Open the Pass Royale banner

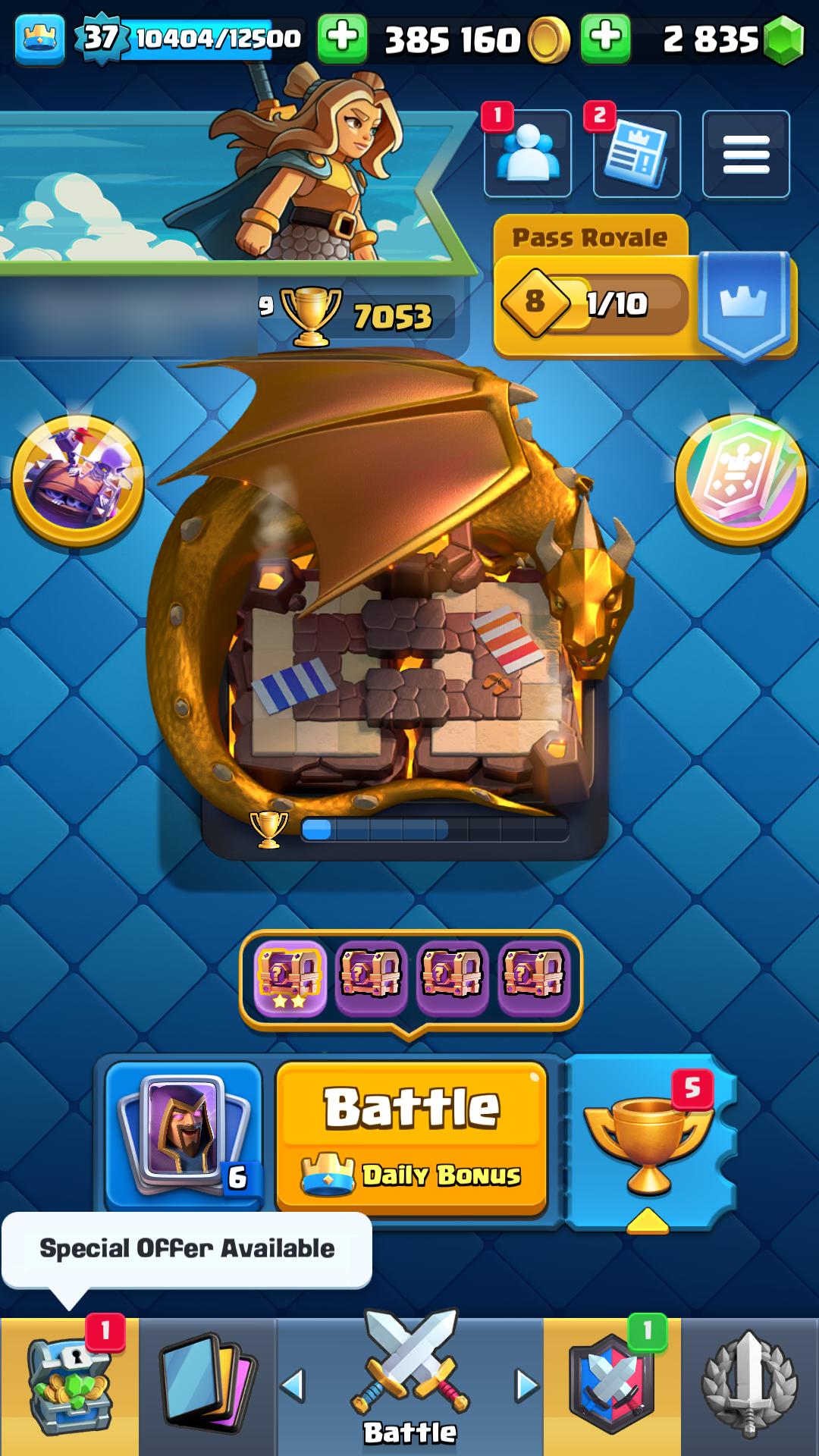coord(645,288)
